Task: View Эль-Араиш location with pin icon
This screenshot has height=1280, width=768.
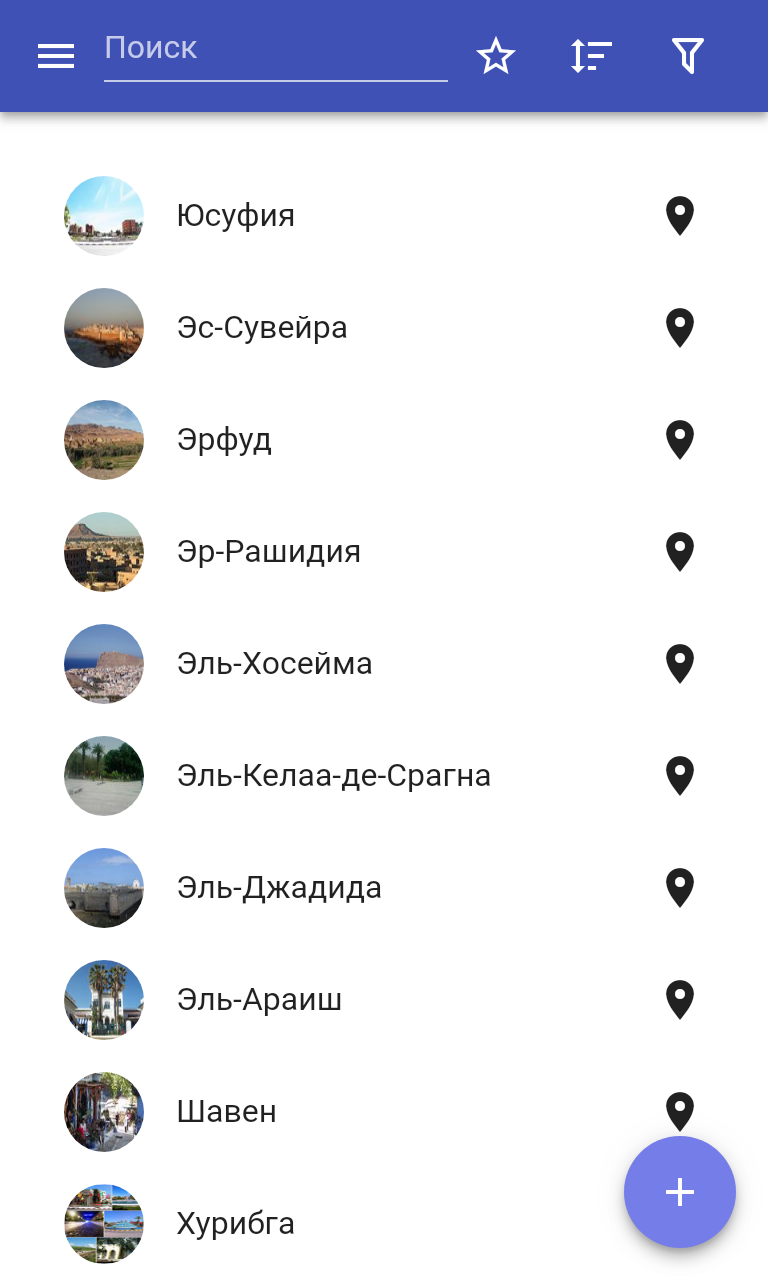Action: (x=680, y=1000)
